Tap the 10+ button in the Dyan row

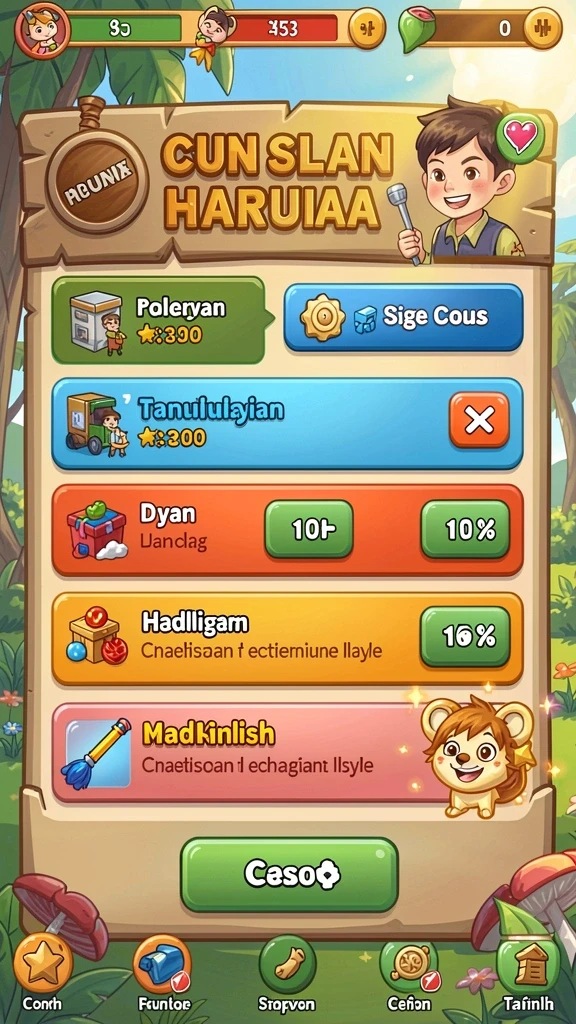[x=309, y=530]
